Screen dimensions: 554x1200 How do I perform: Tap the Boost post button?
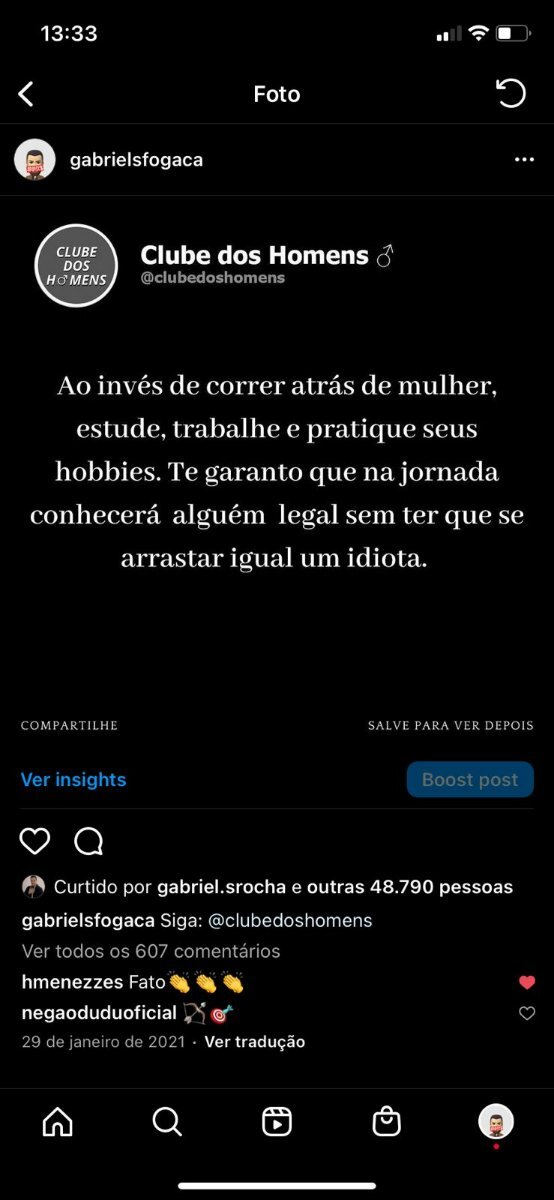pos(470,780)
